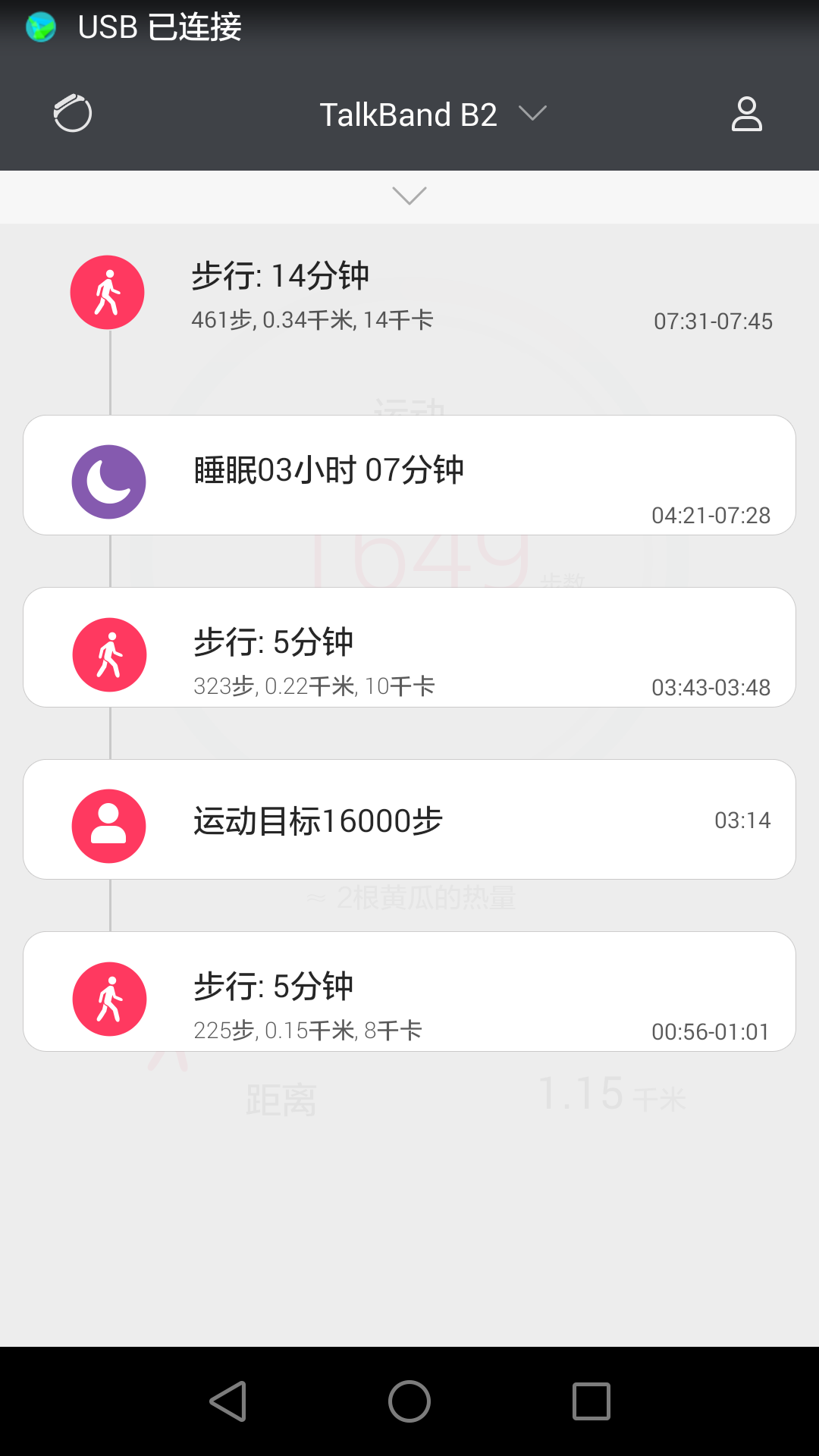819x1456 pixels.
Task: Tap the system home button
Action: click(x=409, y=1401)
